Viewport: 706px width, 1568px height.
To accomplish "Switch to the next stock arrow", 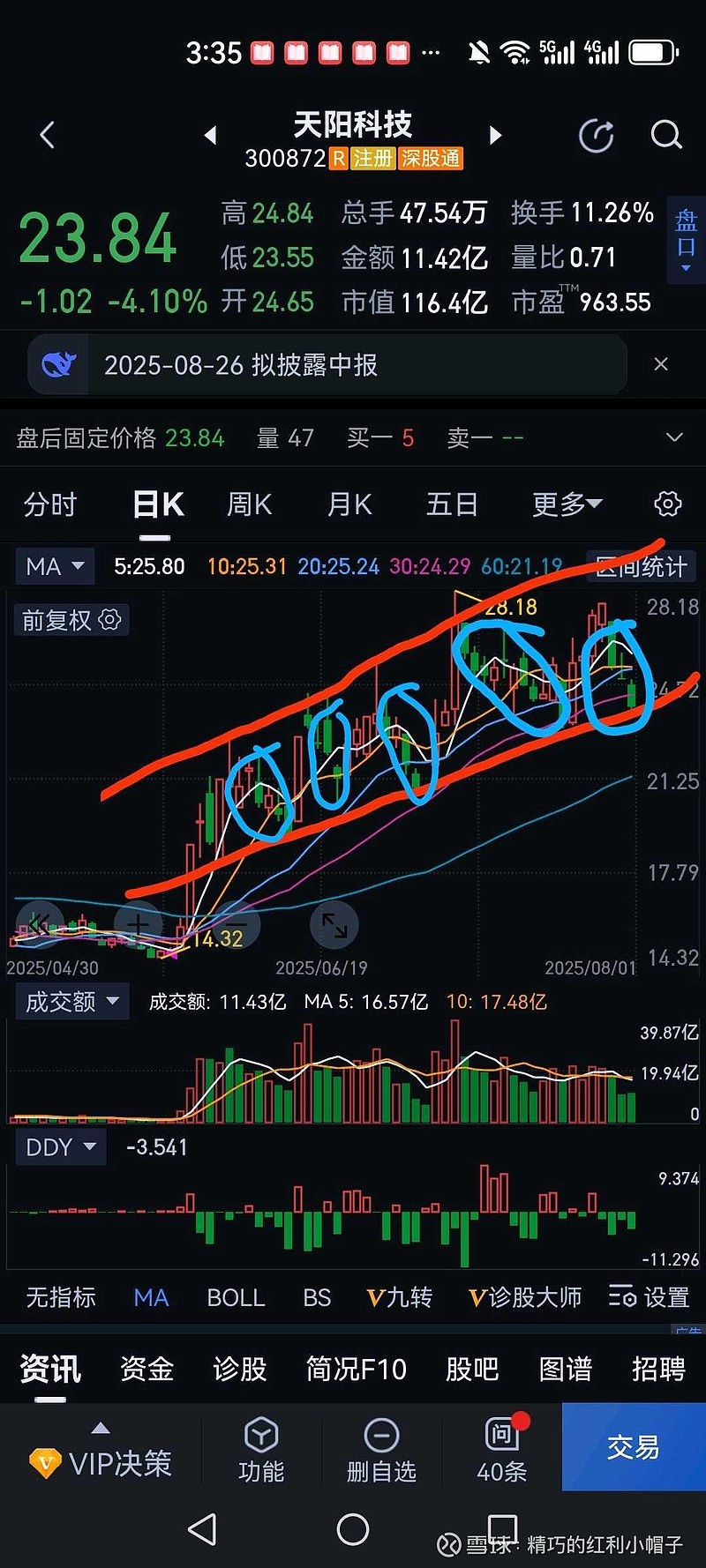I will [495, 135].
